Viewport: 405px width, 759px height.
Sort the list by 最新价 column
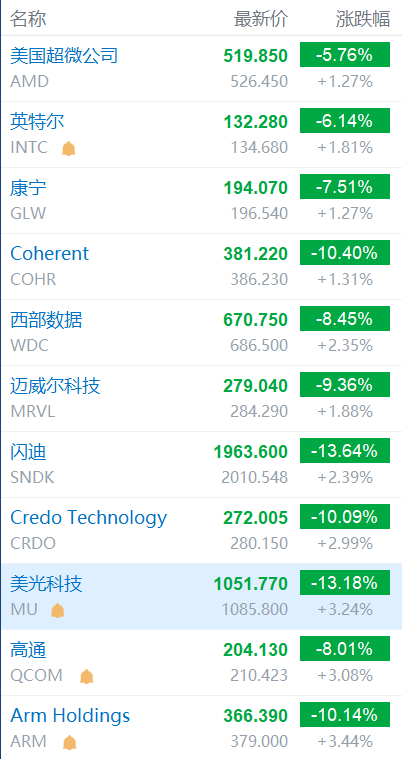(261, 19)
